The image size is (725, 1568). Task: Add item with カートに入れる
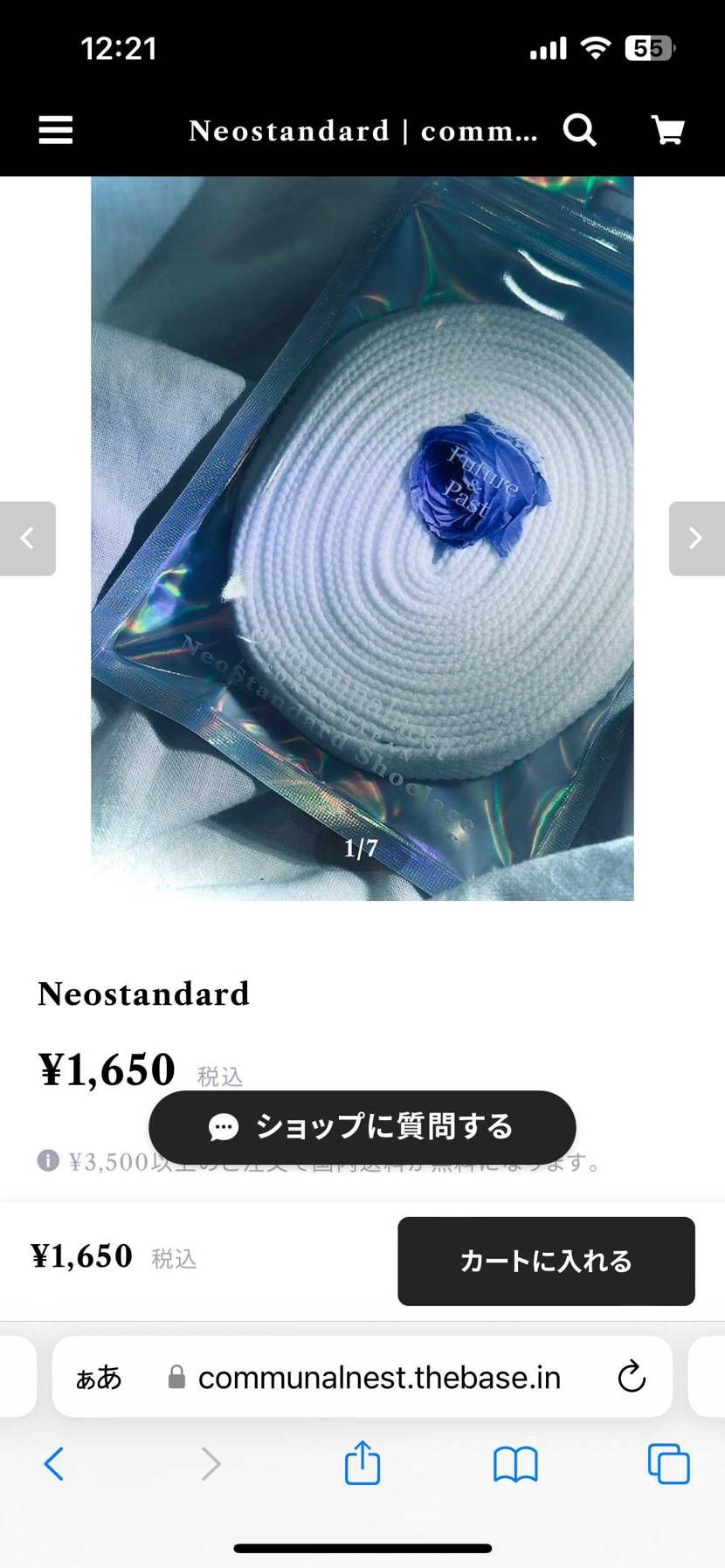[546, 1261]
